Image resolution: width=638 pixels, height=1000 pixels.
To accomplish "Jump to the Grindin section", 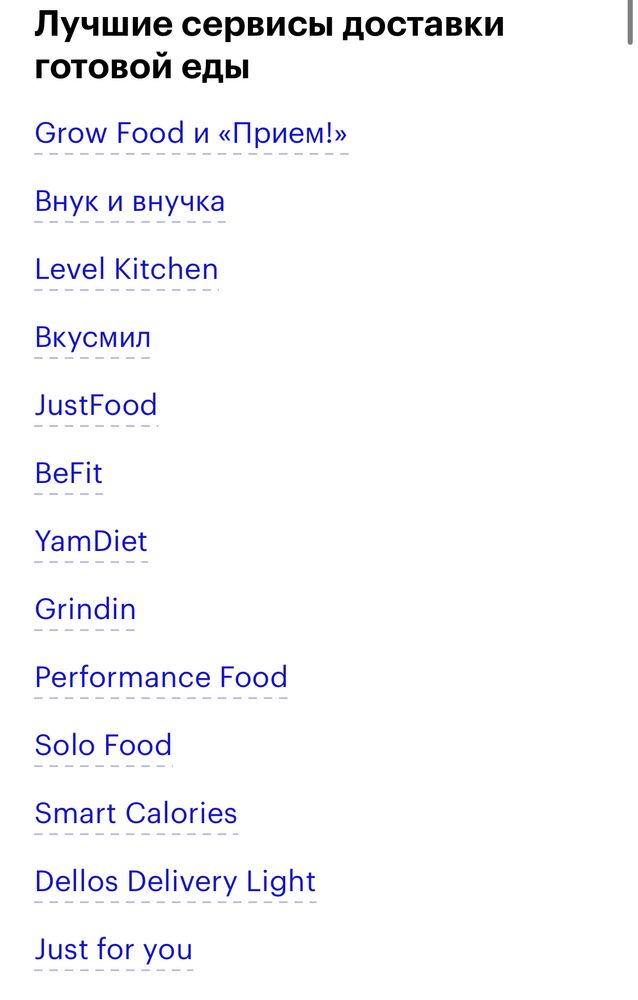I will (85, 610).
